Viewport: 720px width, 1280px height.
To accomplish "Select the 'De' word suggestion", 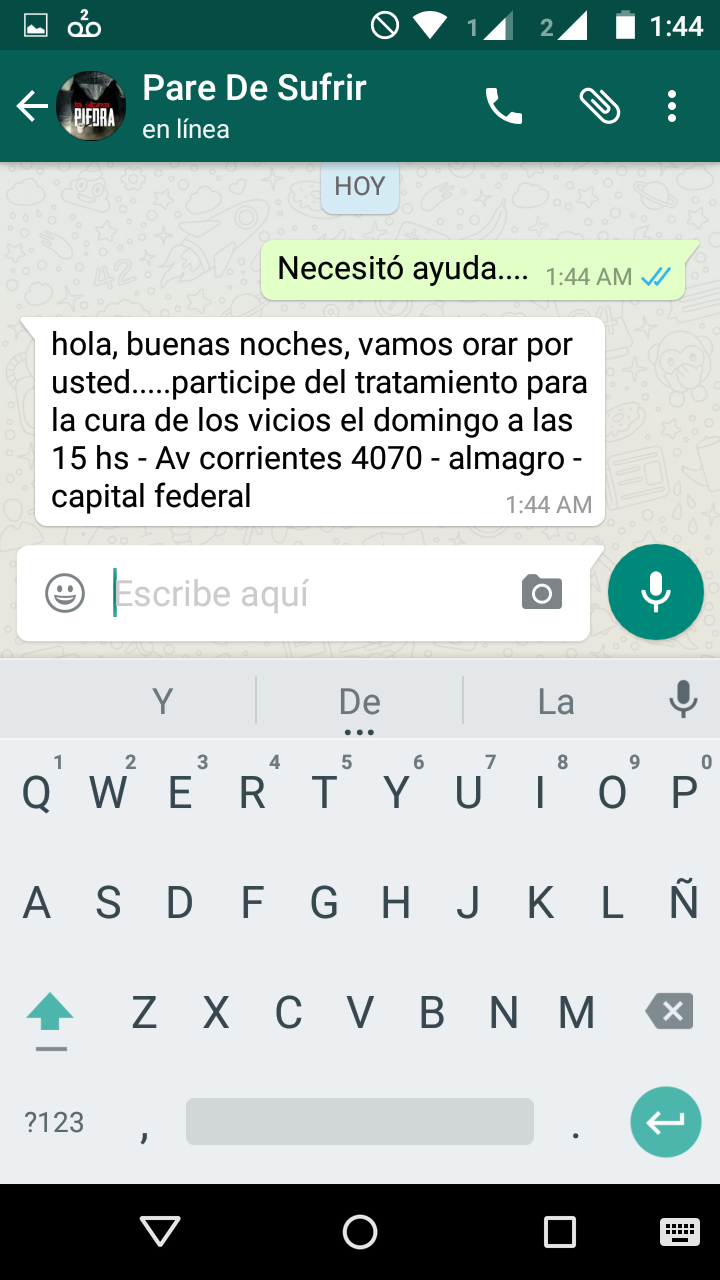I will coord(359,701).
